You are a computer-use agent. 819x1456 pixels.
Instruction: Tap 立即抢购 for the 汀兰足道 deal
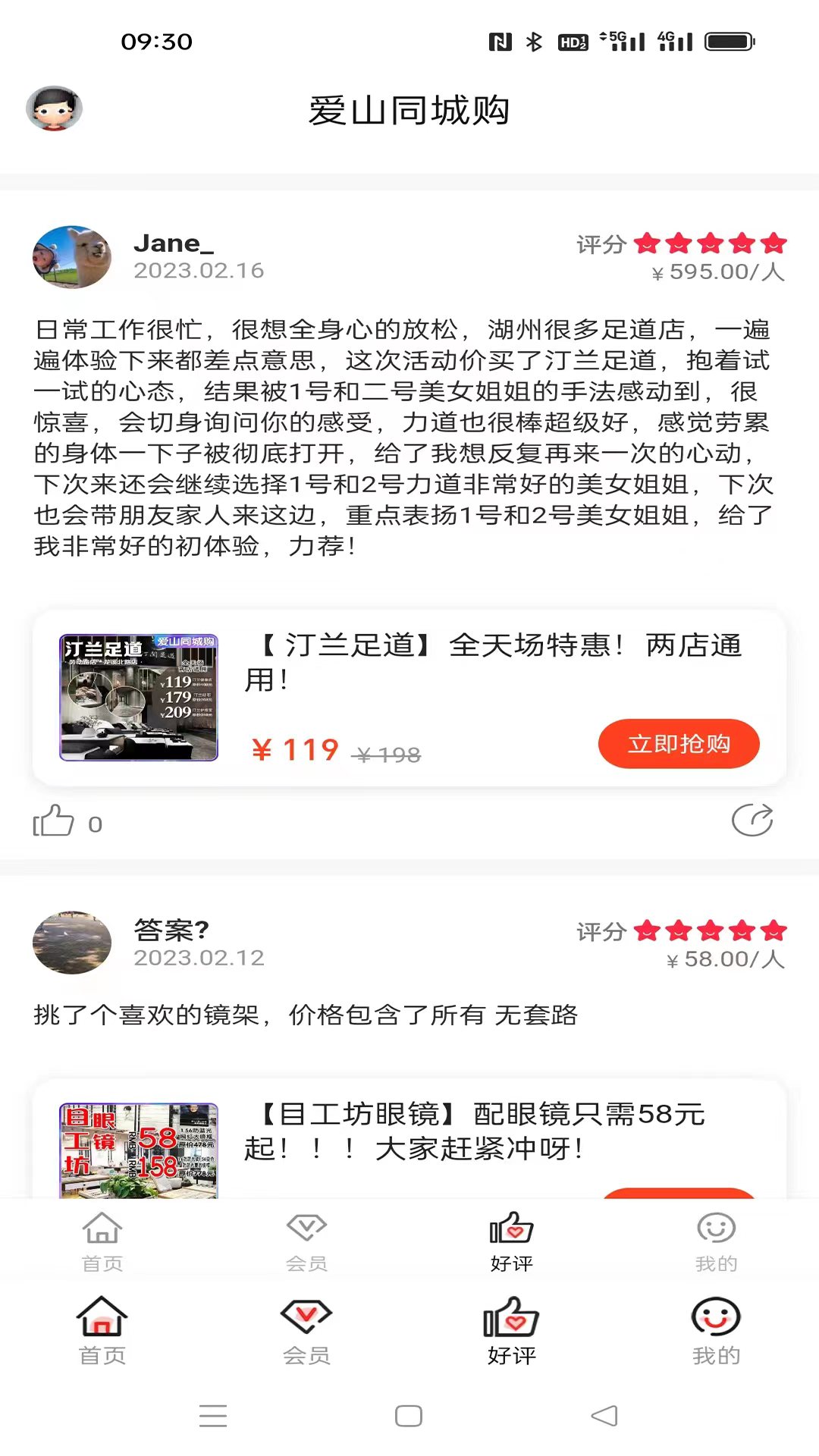[678, 744]
